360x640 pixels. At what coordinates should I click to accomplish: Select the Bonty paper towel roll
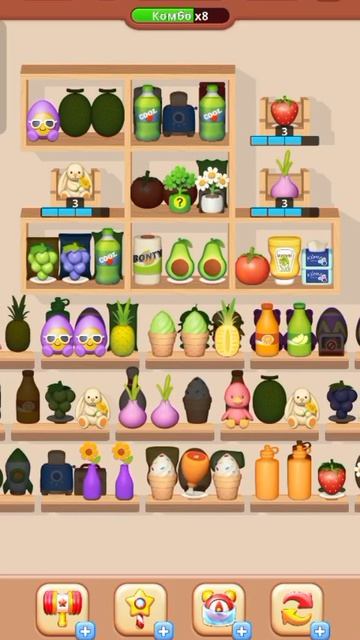tap(148, 260)
